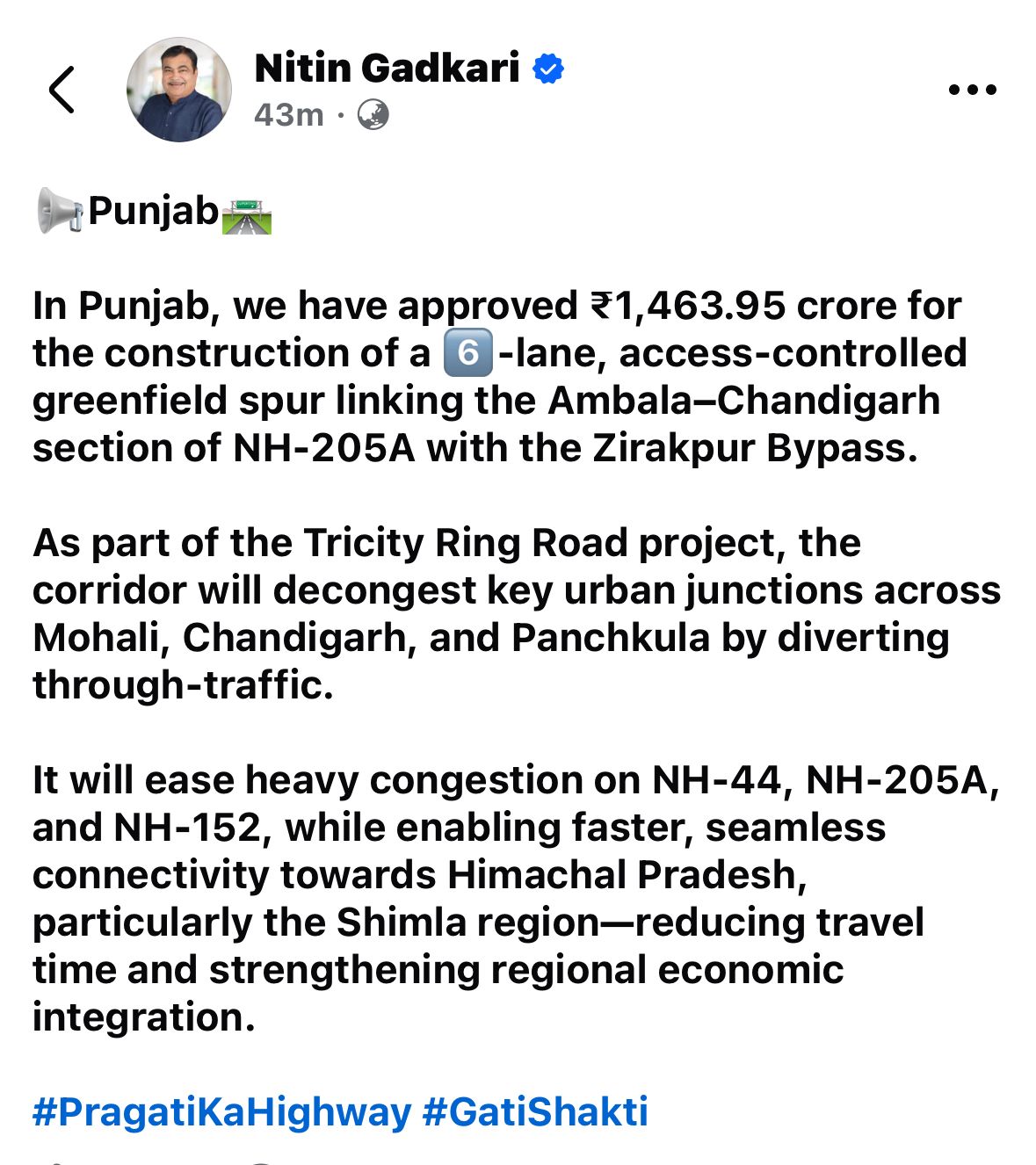Open Nitin Gadkari's profile picture
The width and height of the screenshot is (1036, 1165).
179,90
